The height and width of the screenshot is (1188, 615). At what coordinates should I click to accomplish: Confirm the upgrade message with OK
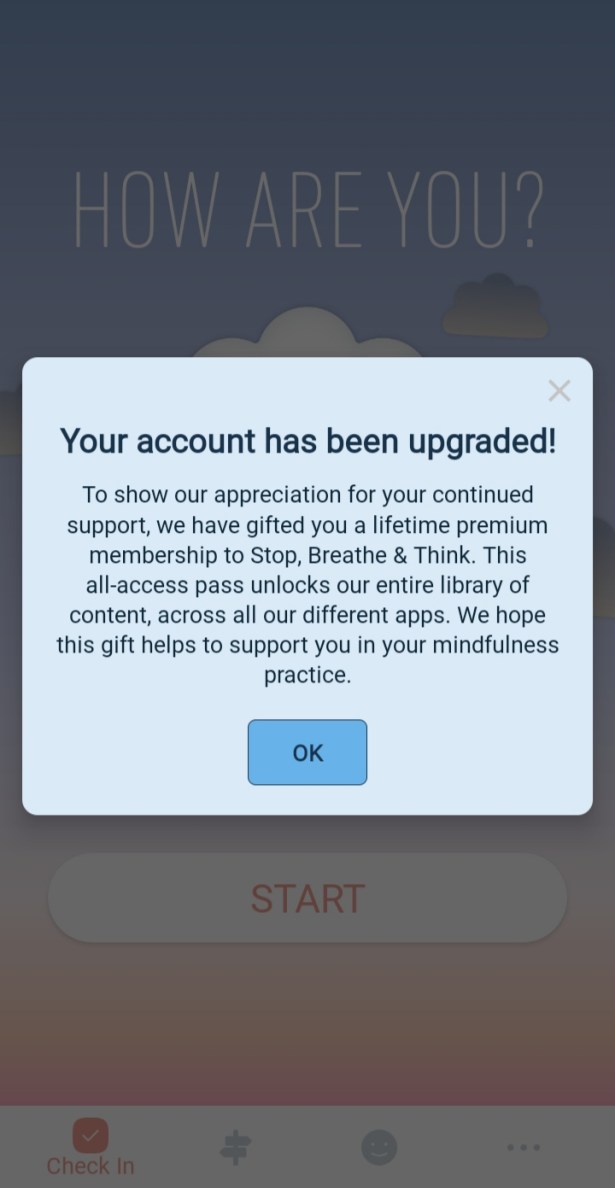(x=307, y=753)
